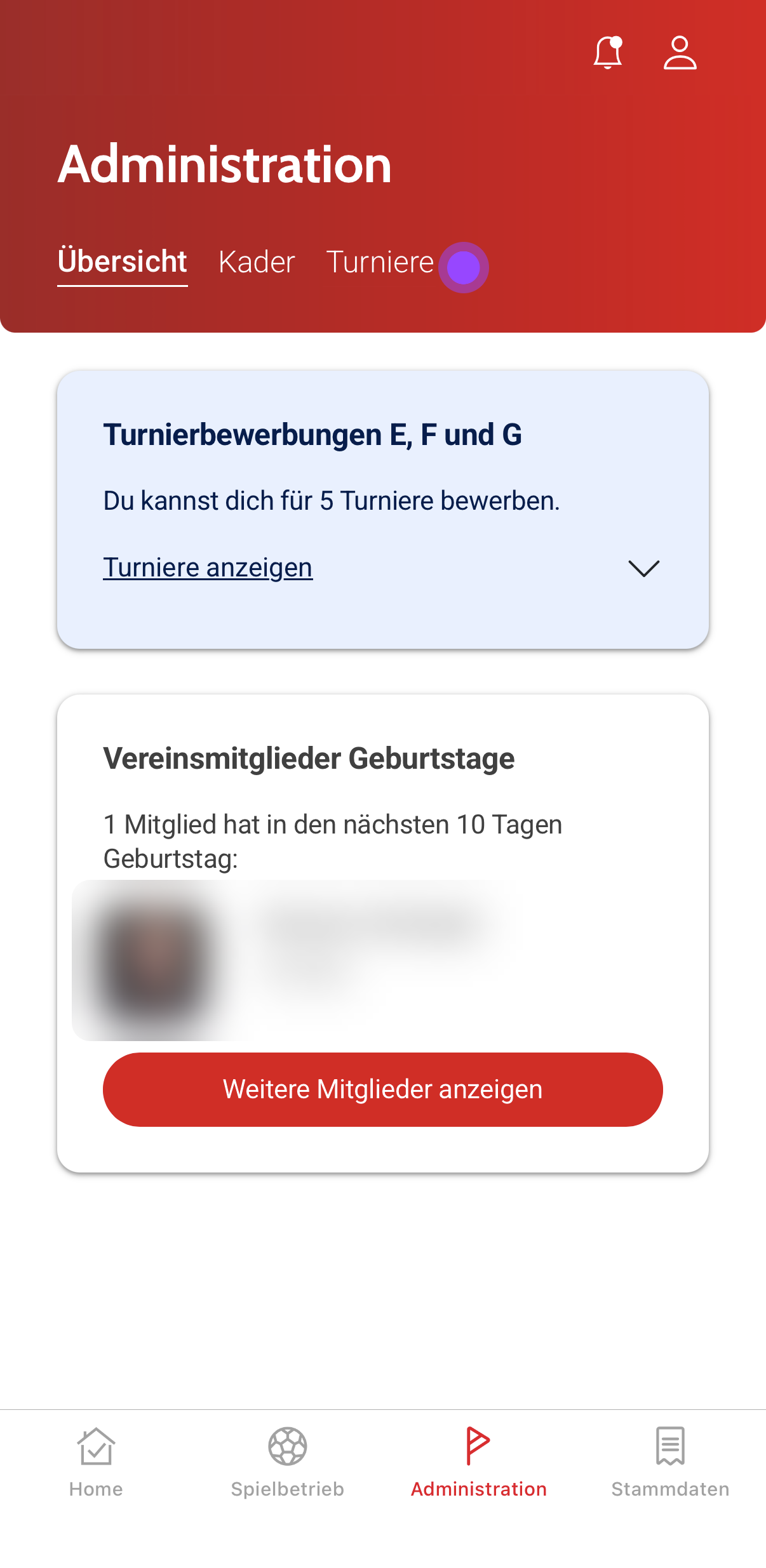Screen dimensions: 766x1568
Task: Follow the Turniere anzeigen link
Action: click(208, 568)
